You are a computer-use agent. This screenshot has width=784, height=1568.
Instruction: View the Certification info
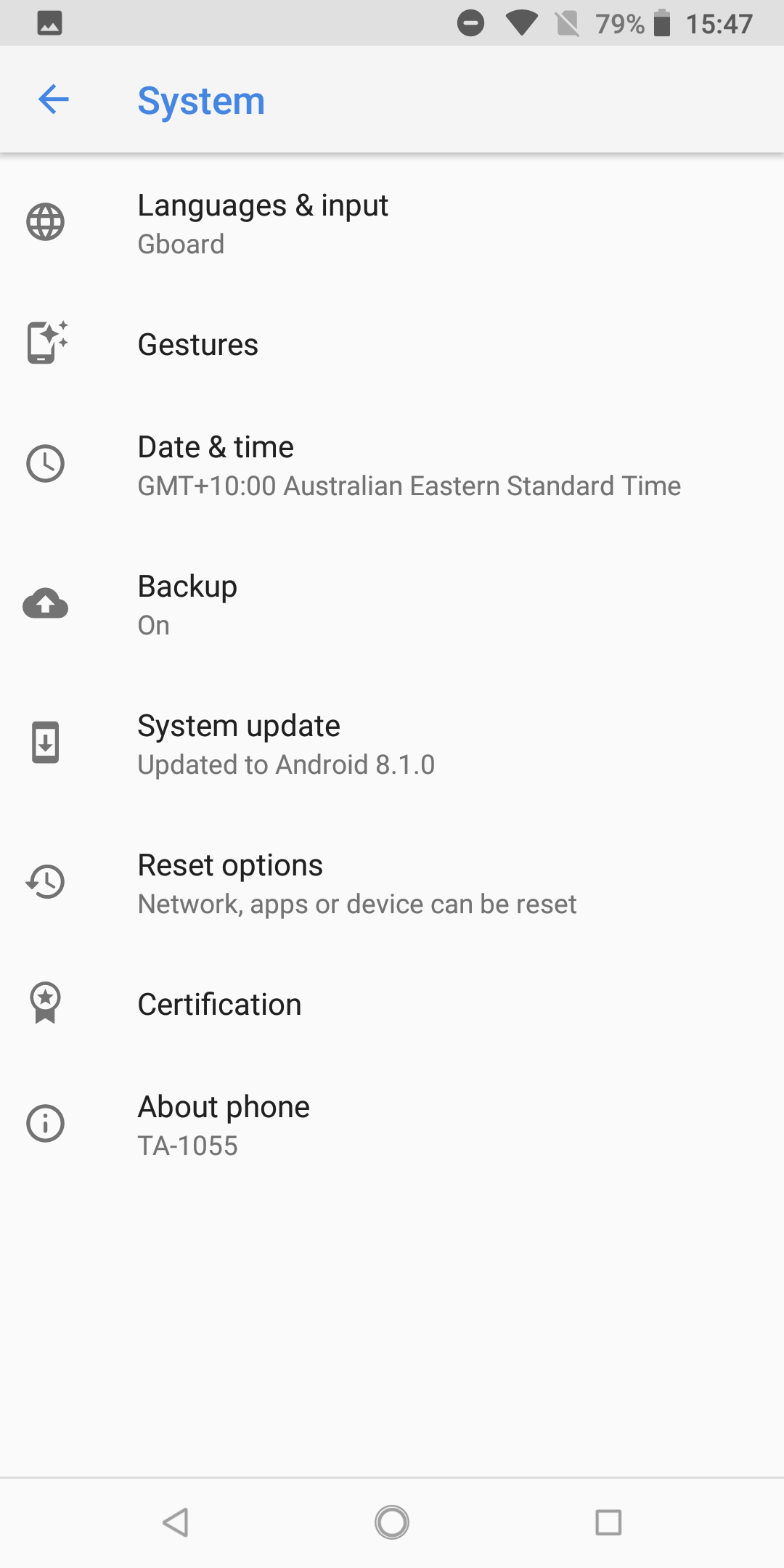coord(392,1004)
